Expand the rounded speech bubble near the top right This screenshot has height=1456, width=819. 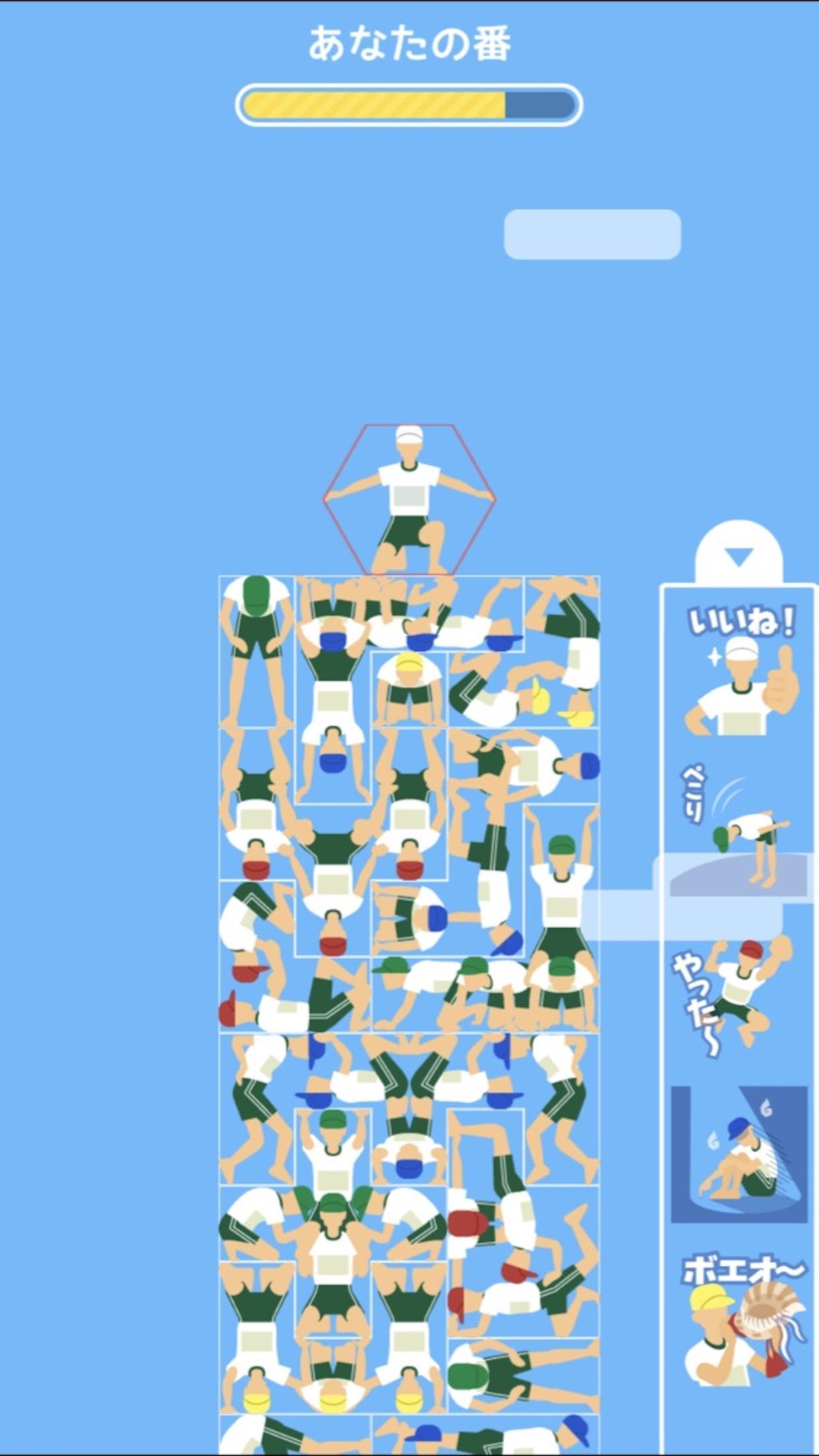point(592,235)
